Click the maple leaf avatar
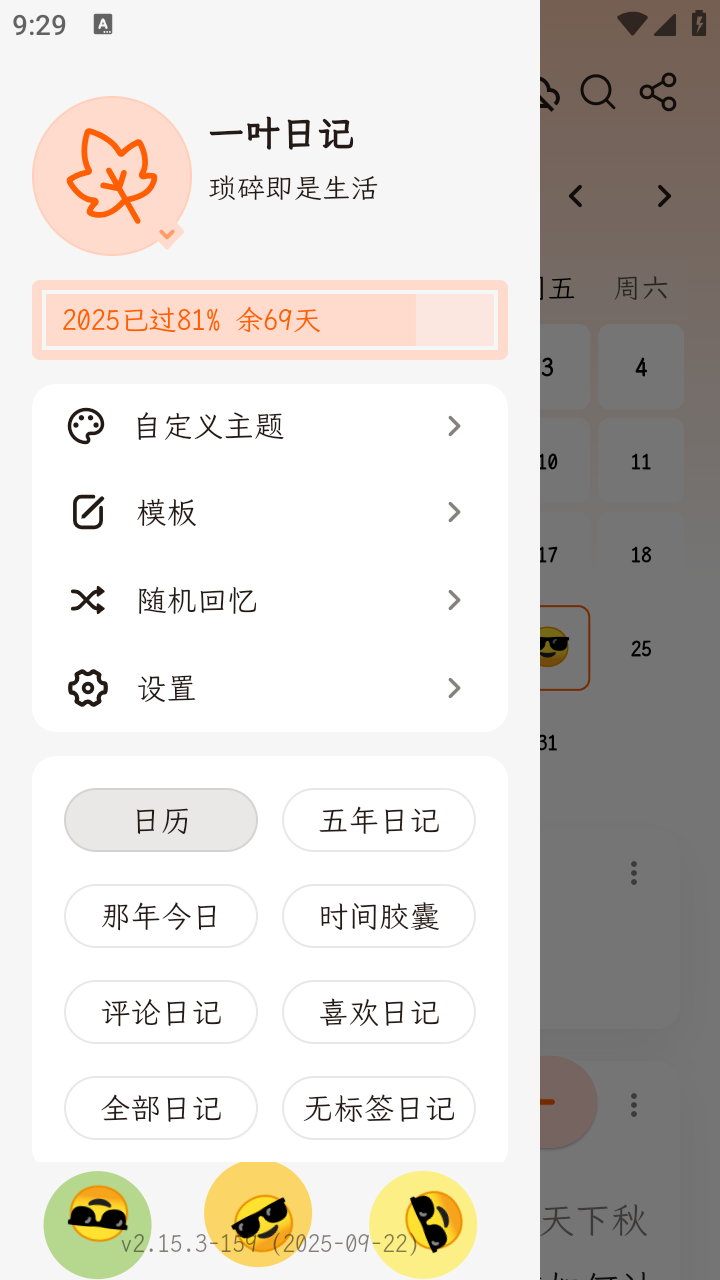Image resolution: width=720 pixels, height=1280 pixels. pyautogui.click(x=112, y=176)
